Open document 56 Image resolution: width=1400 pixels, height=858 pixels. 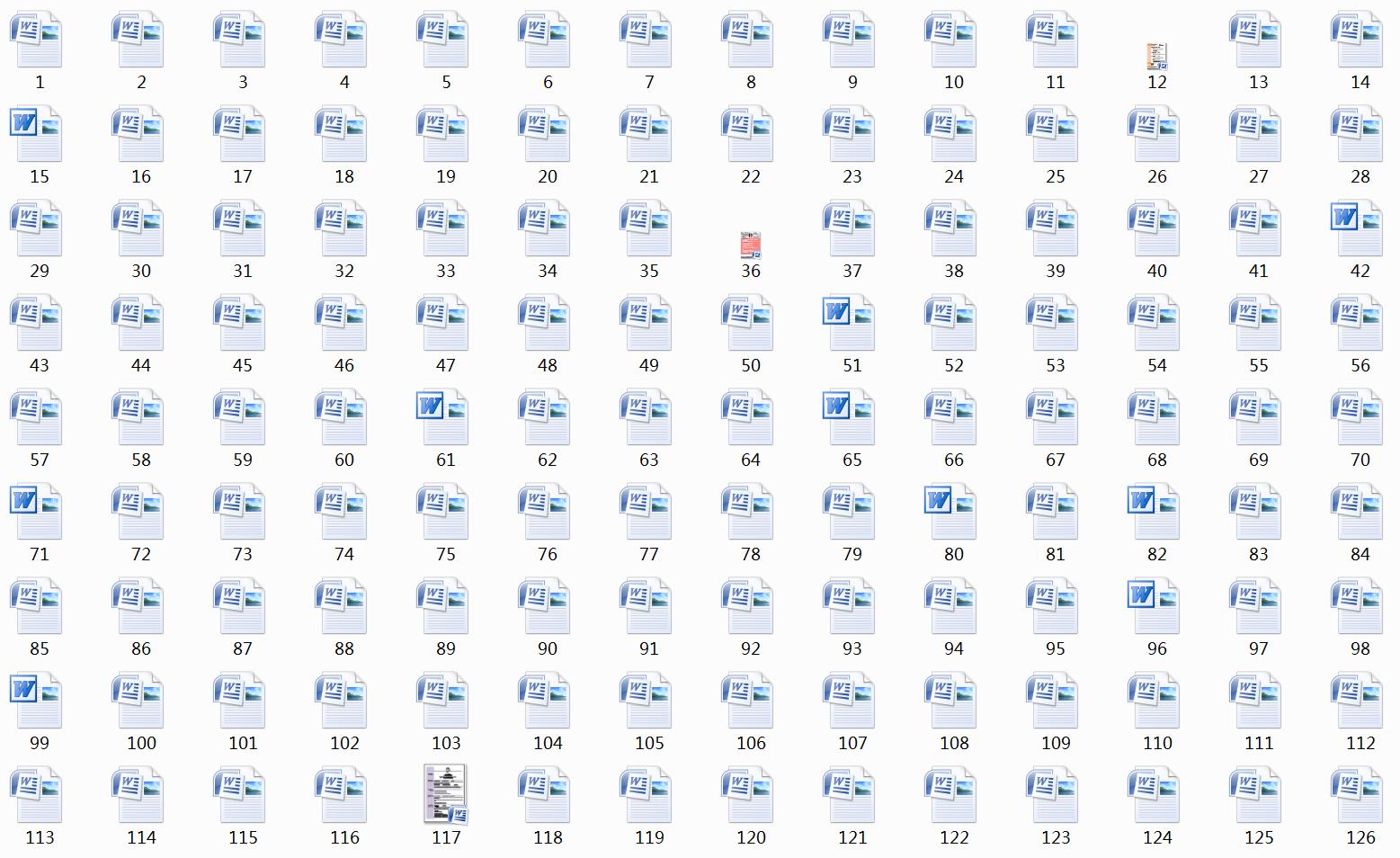pyautogui.click(x=1357, y=324)
